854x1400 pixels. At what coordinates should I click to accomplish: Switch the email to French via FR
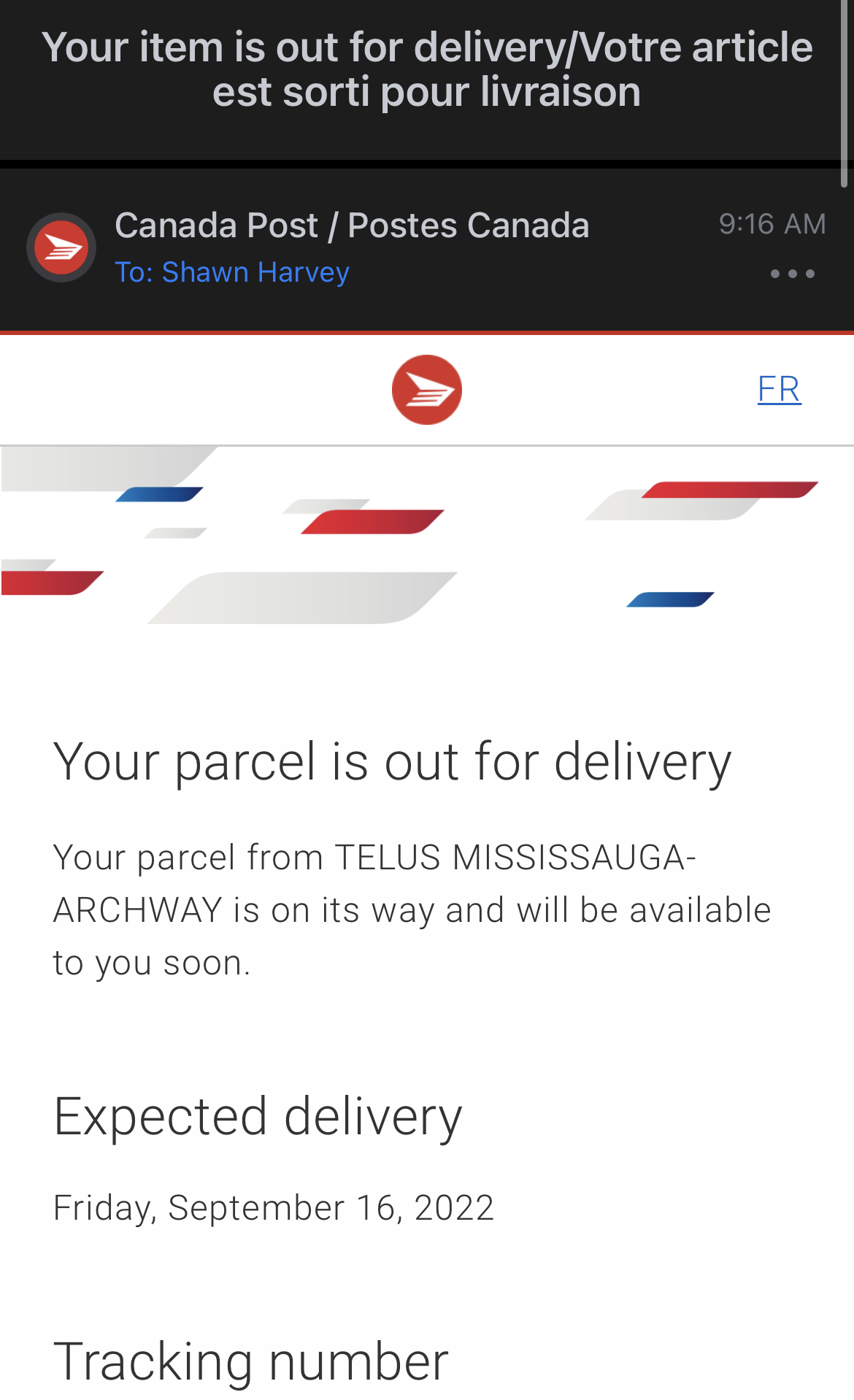[779, 389]
